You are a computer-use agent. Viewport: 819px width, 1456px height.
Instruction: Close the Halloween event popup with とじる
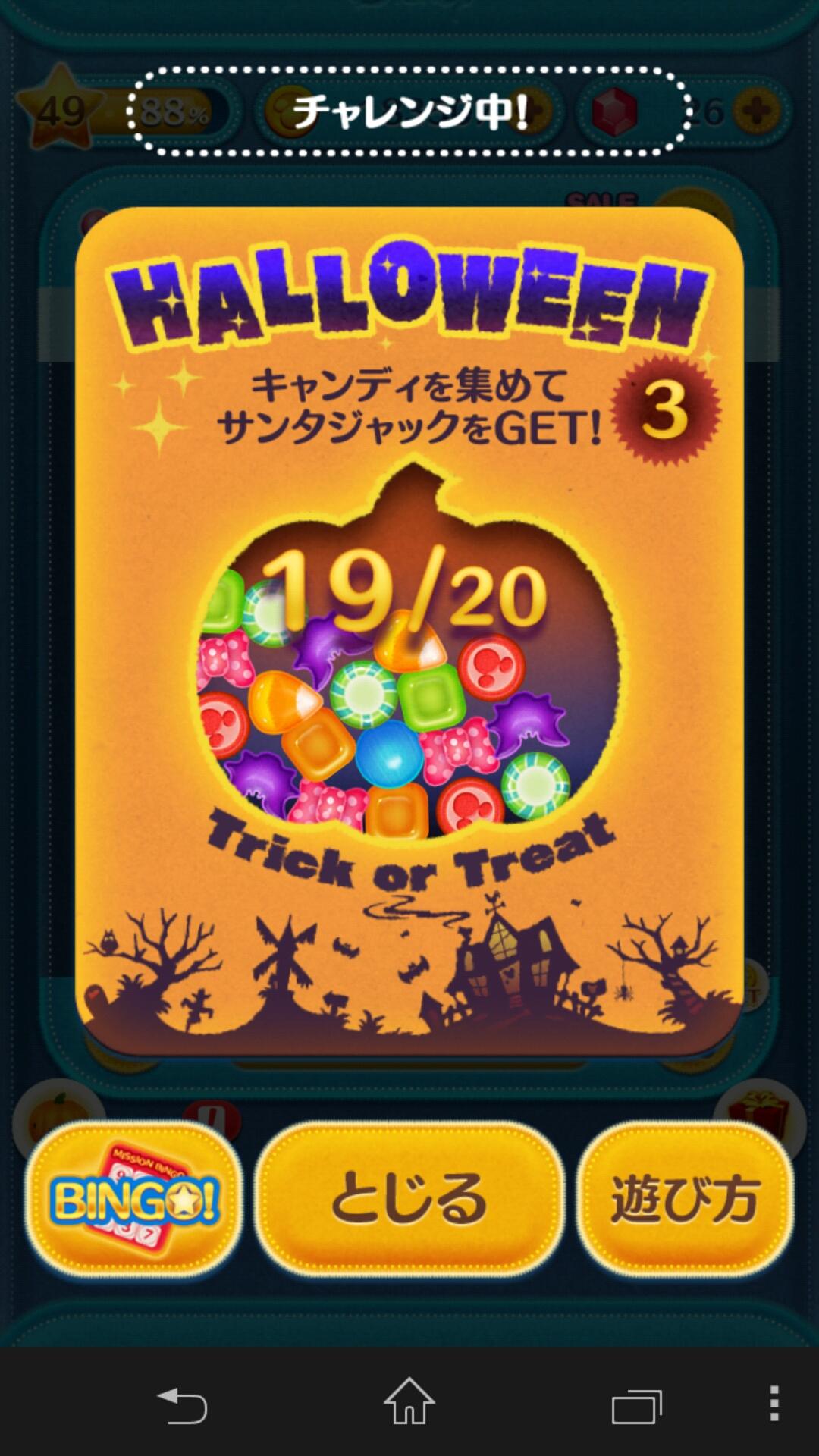[409, 1200]
